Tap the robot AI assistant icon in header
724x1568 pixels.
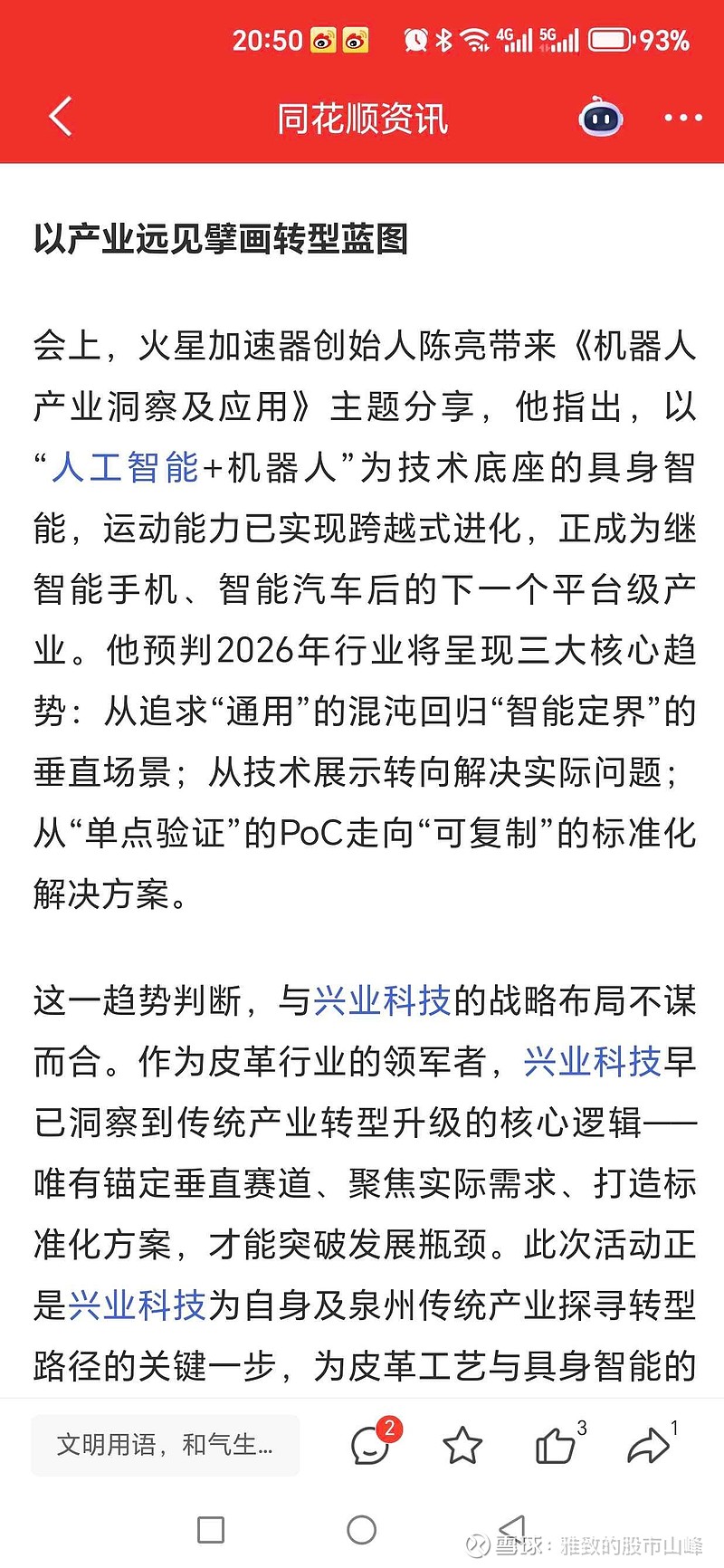tap(600, 118)
